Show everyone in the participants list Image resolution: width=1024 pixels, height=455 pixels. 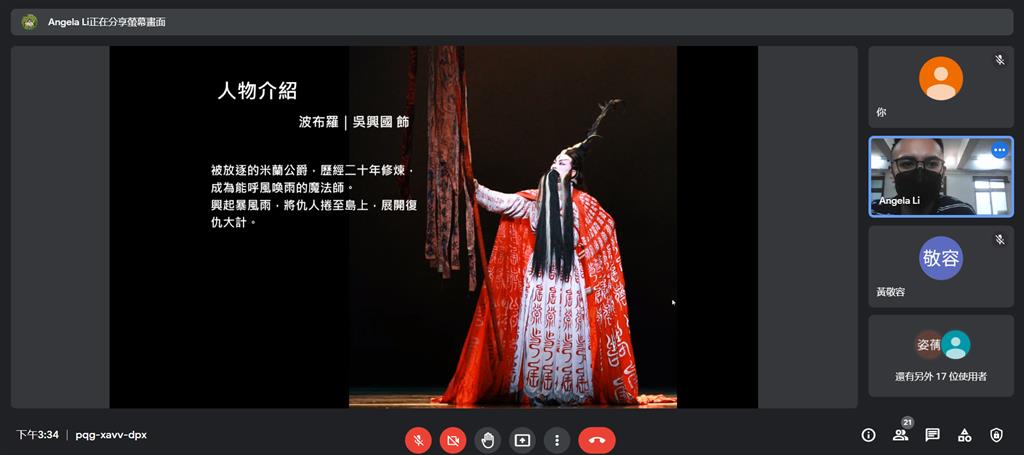pyautogui.click(x=900, y=435)
